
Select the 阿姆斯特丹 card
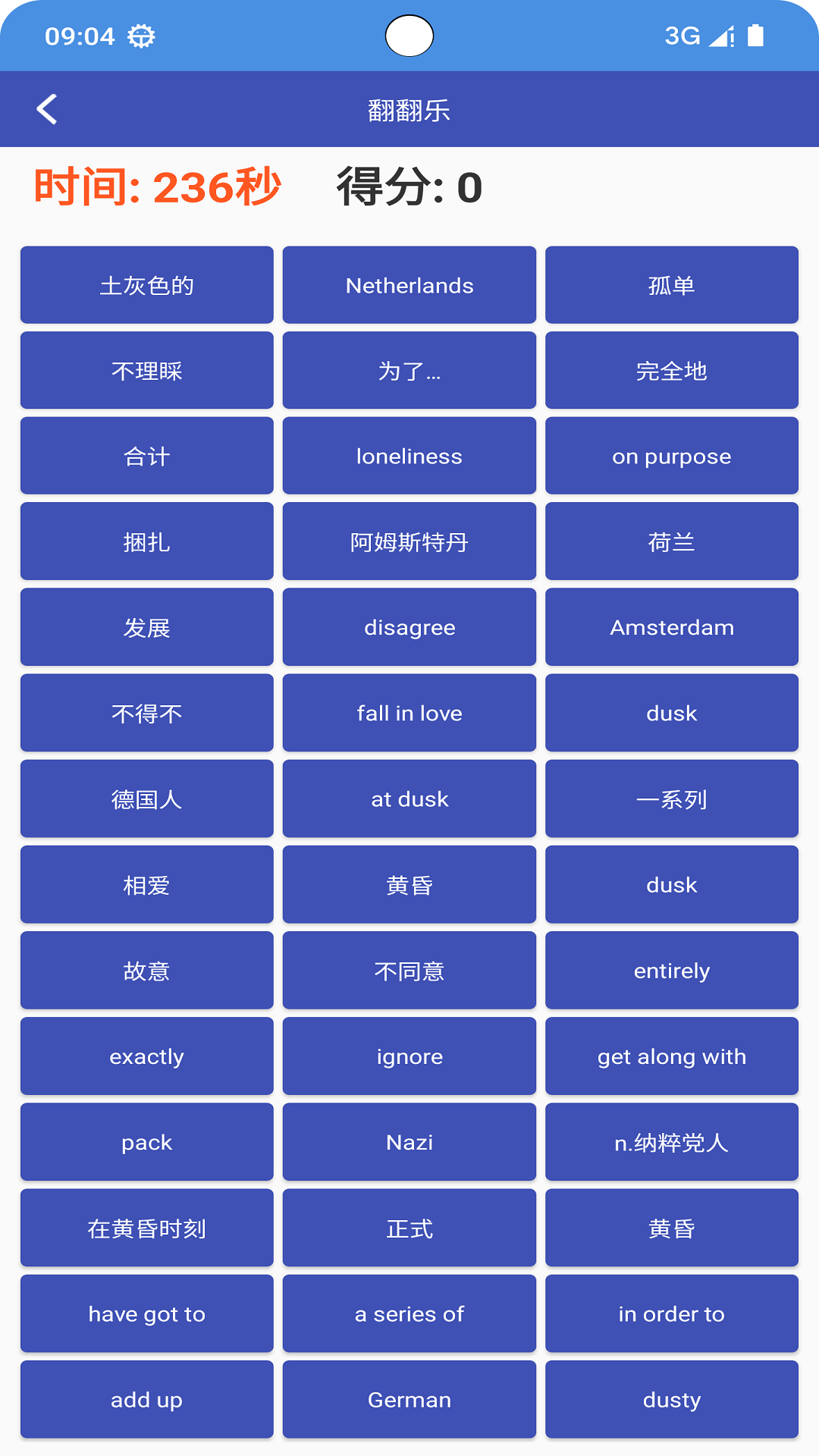(409, 541)
